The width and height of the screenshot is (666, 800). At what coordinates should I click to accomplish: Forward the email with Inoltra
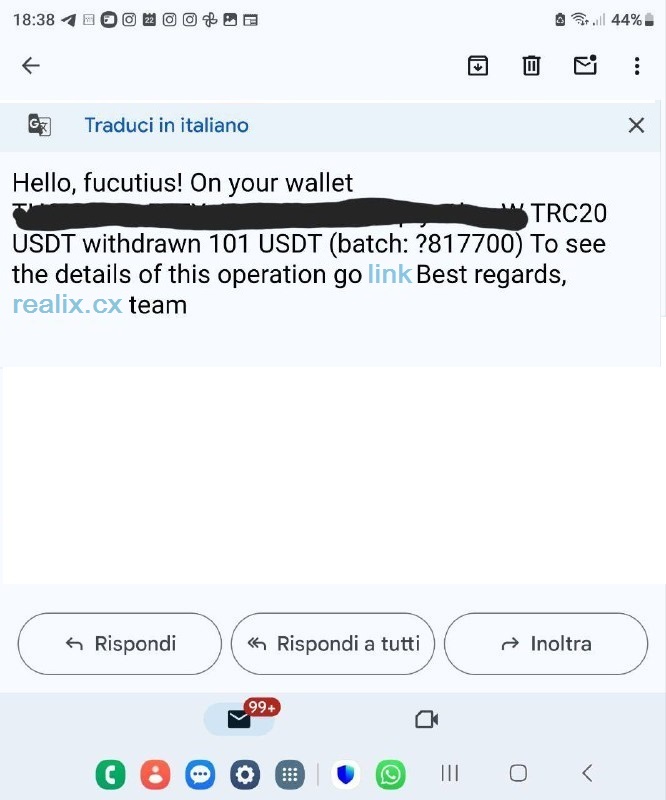546,644
